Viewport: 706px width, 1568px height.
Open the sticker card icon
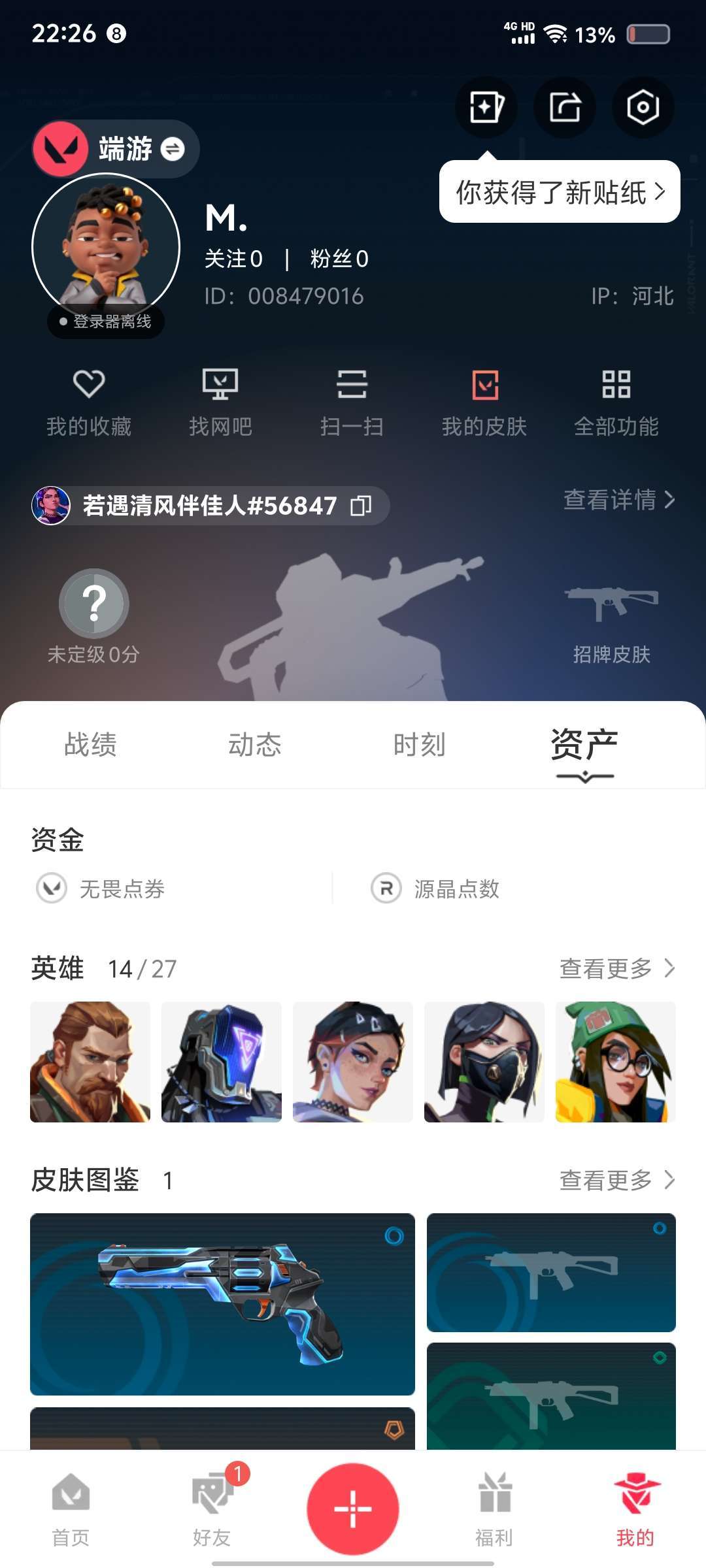click(486, 106)
